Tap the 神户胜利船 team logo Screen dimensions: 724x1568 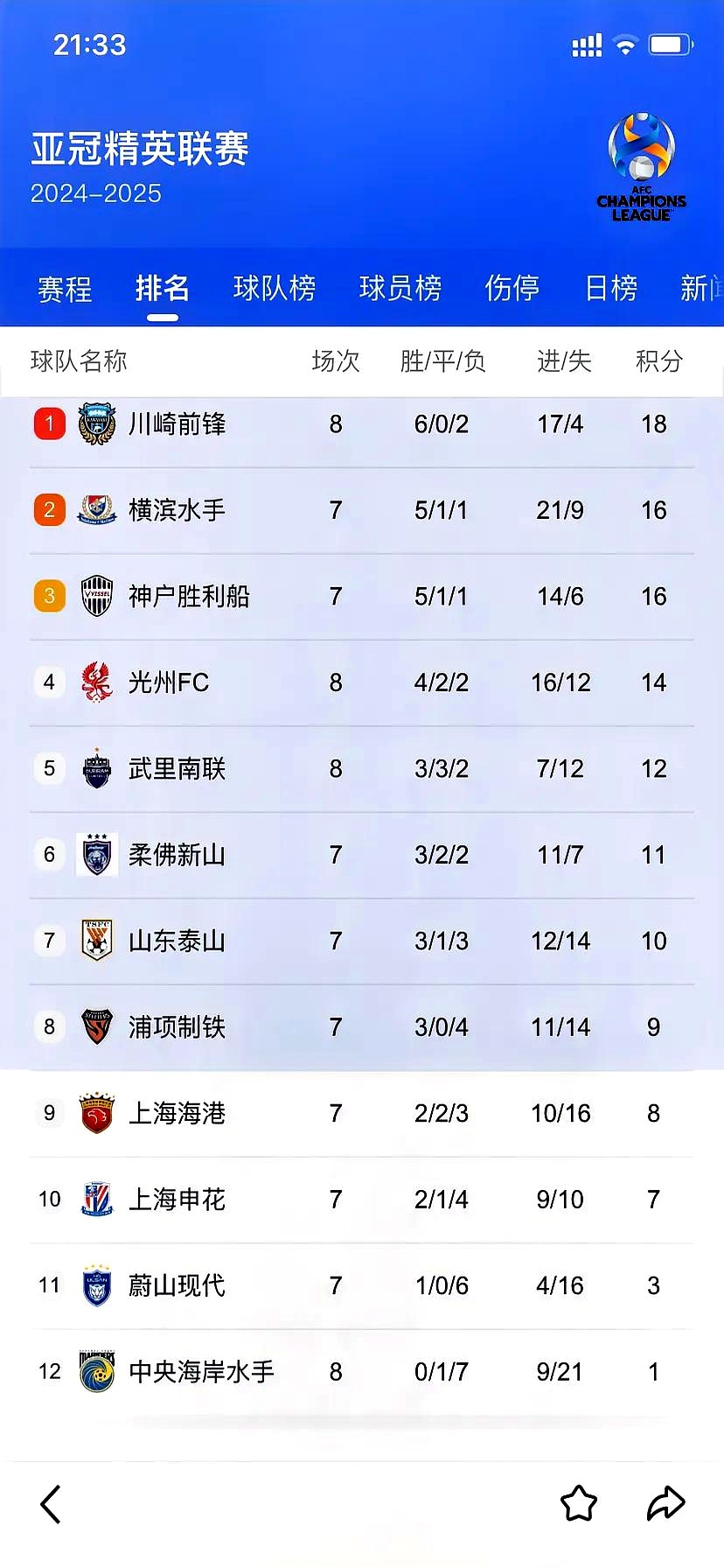point(96,596)
